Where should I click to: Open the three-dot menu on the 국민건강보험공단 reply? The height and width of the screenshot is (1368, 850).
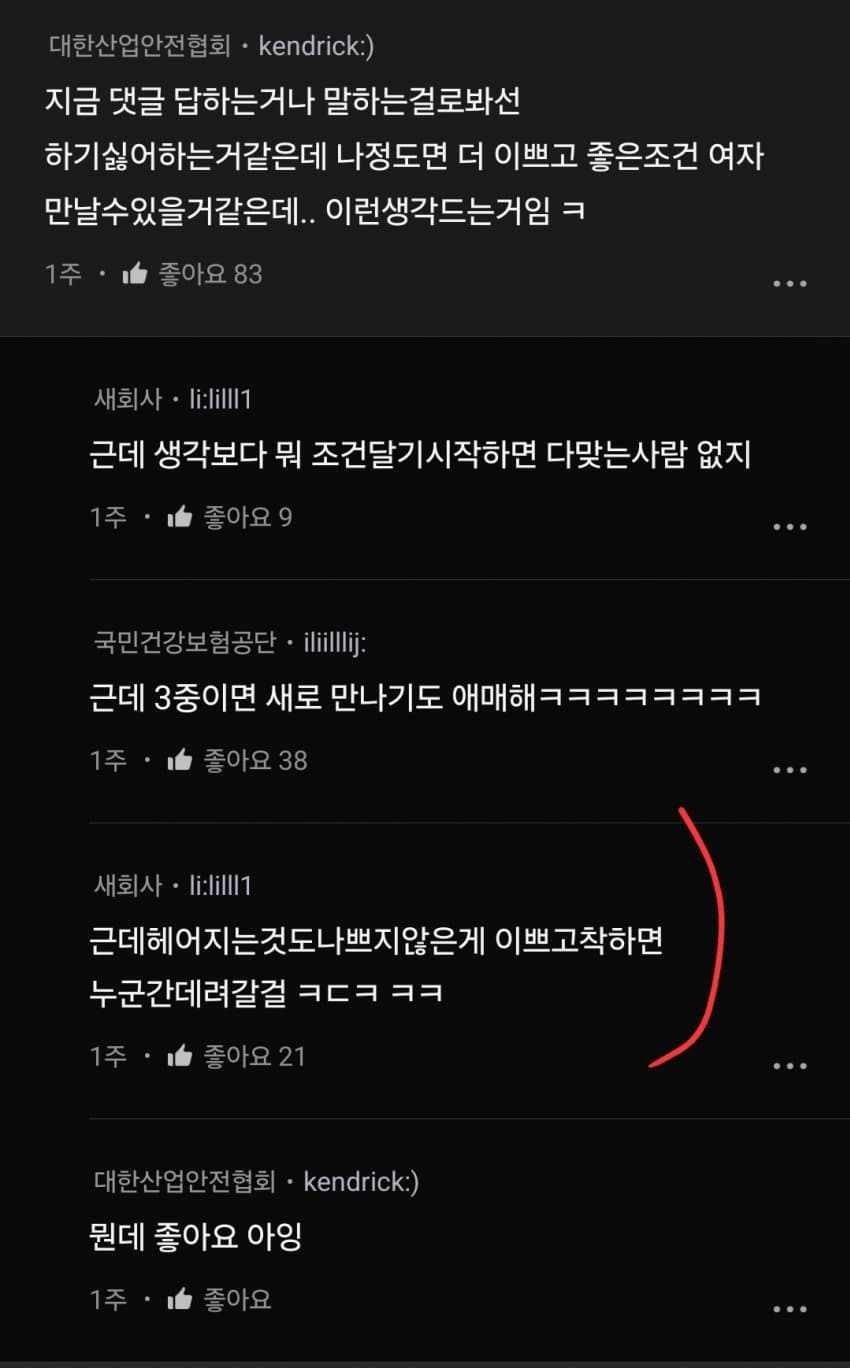pyautogui.click(x=789, y=770)
